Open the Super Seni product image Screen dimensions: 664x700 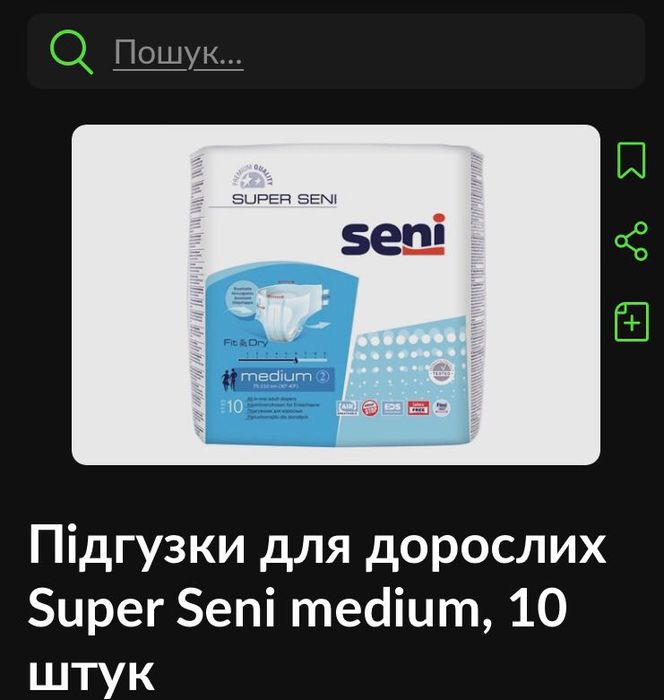[335, 295]
